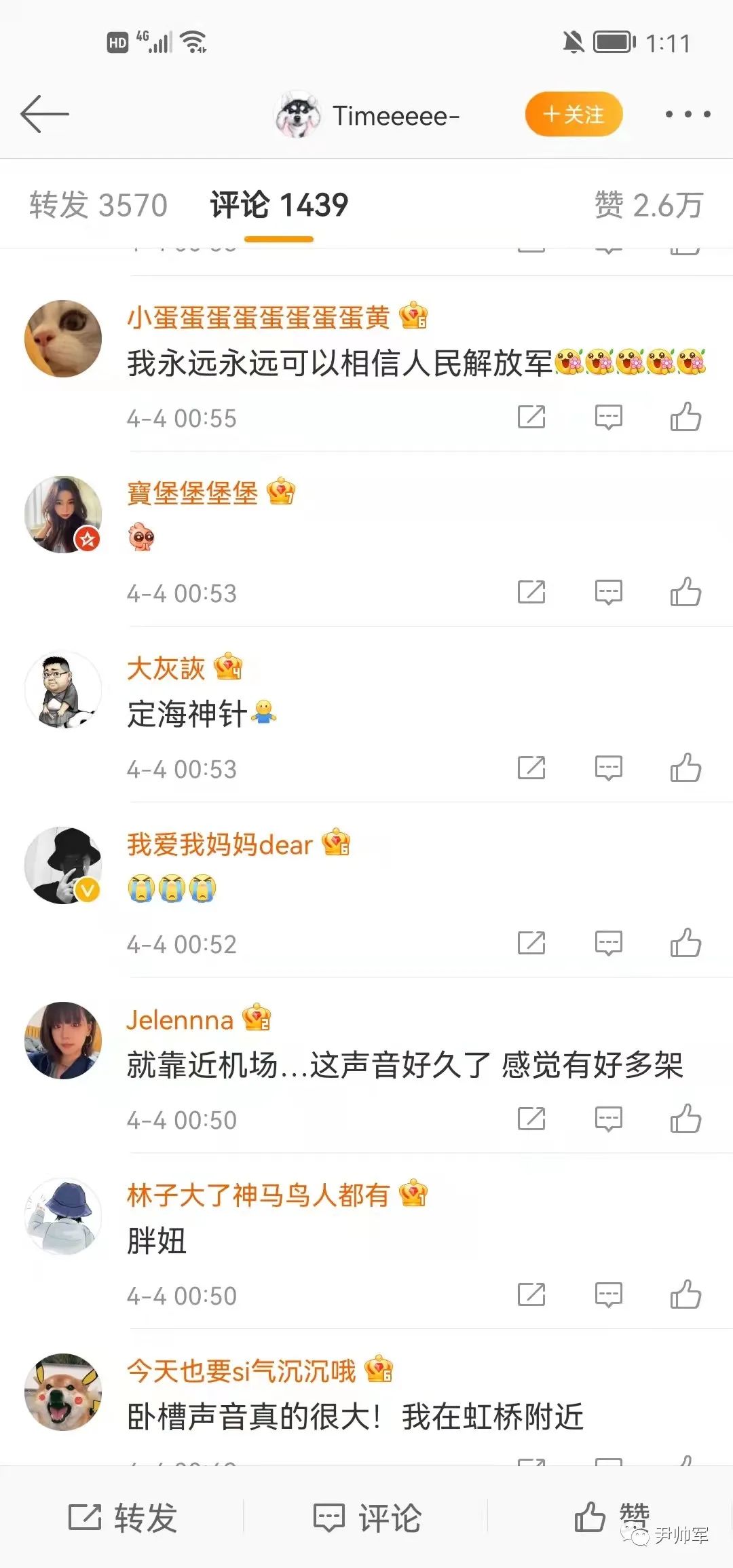Reply to Jelennna's comment
This screenshot has height=1568, width=733.
click(x=608, y=1119)
